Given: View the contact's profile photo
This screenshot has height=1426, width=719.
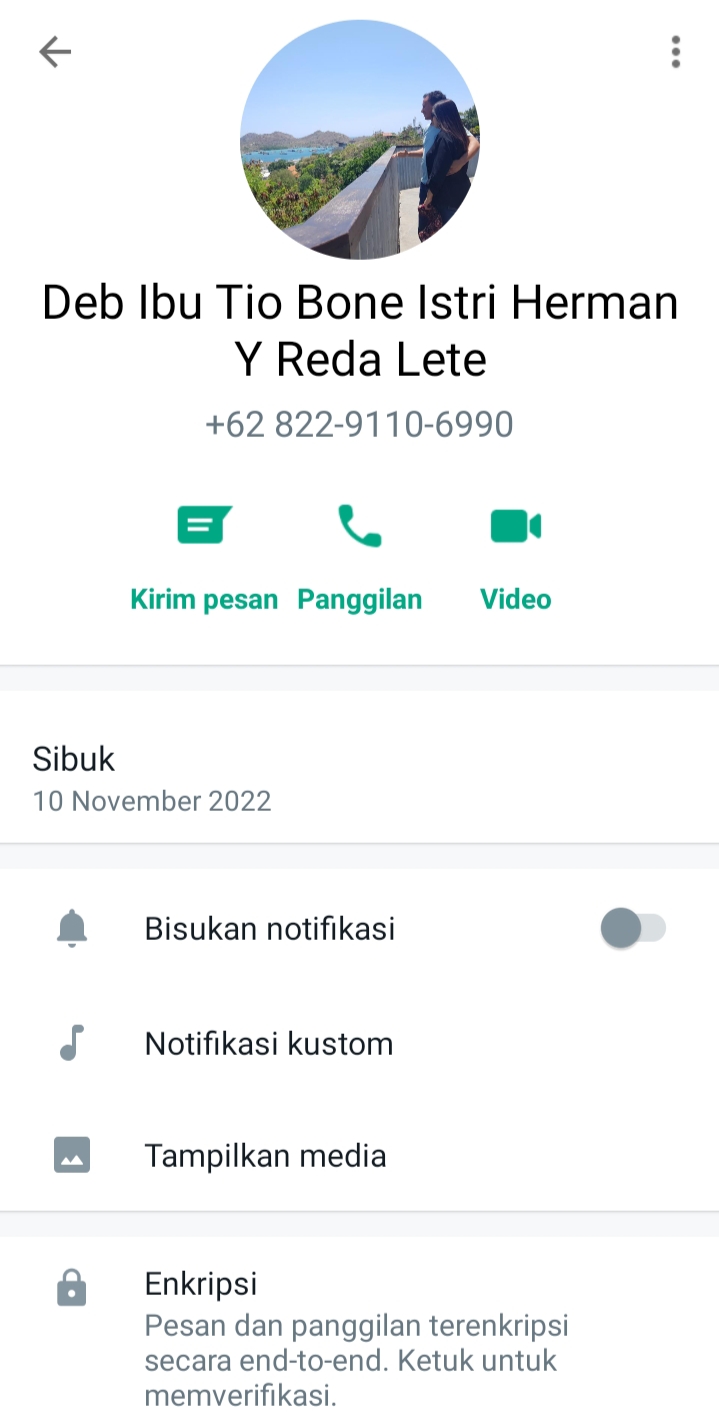Looking at the screenshot, I should click(x=360, y=140).
